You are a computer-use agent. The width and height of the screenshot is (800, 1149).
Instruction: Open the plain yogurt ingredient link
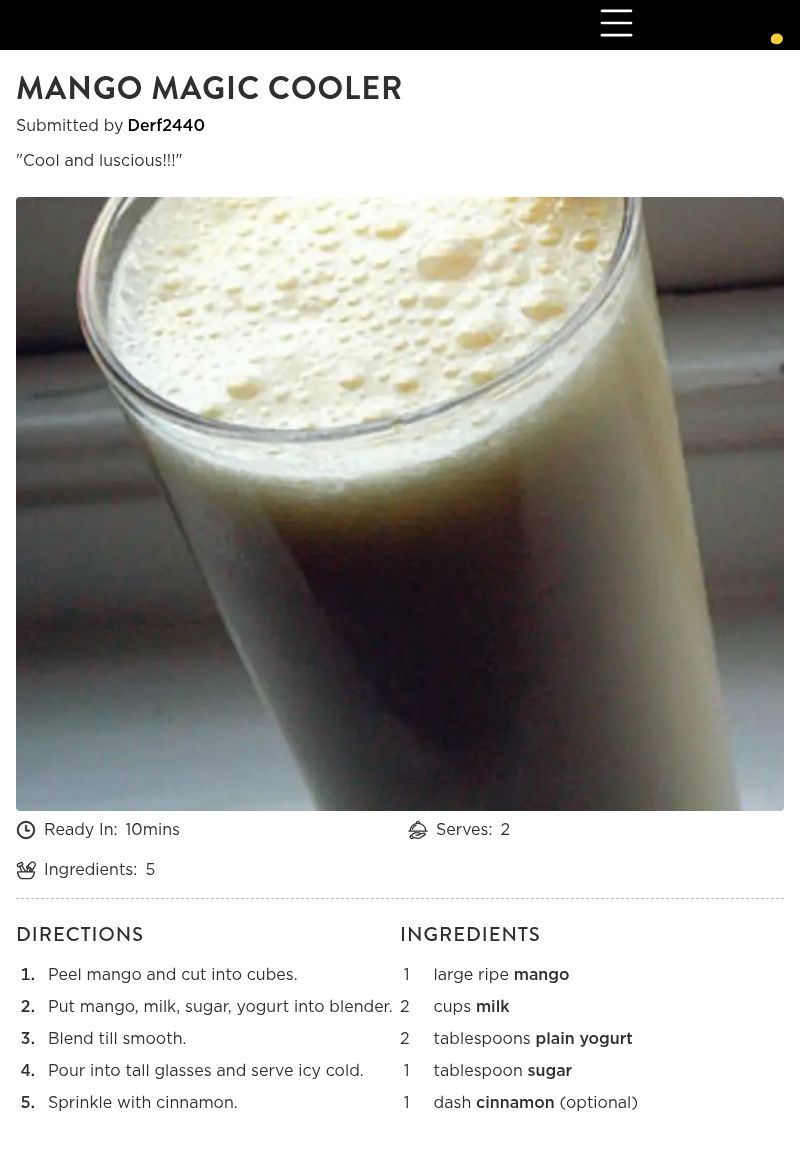tap(583, 1038)
